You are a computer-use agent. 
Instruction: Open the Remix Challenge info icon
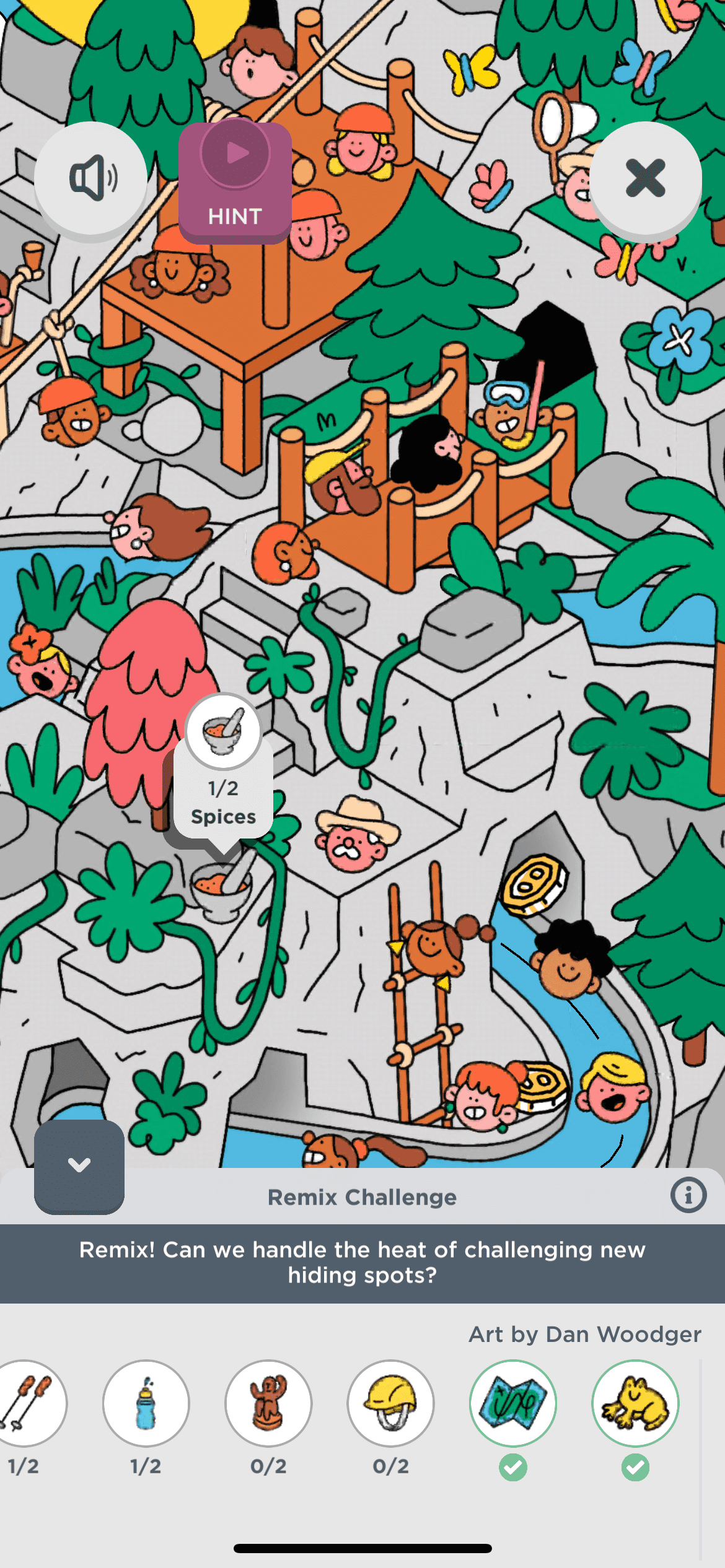pyautogui.click(x=688, y=1195)
